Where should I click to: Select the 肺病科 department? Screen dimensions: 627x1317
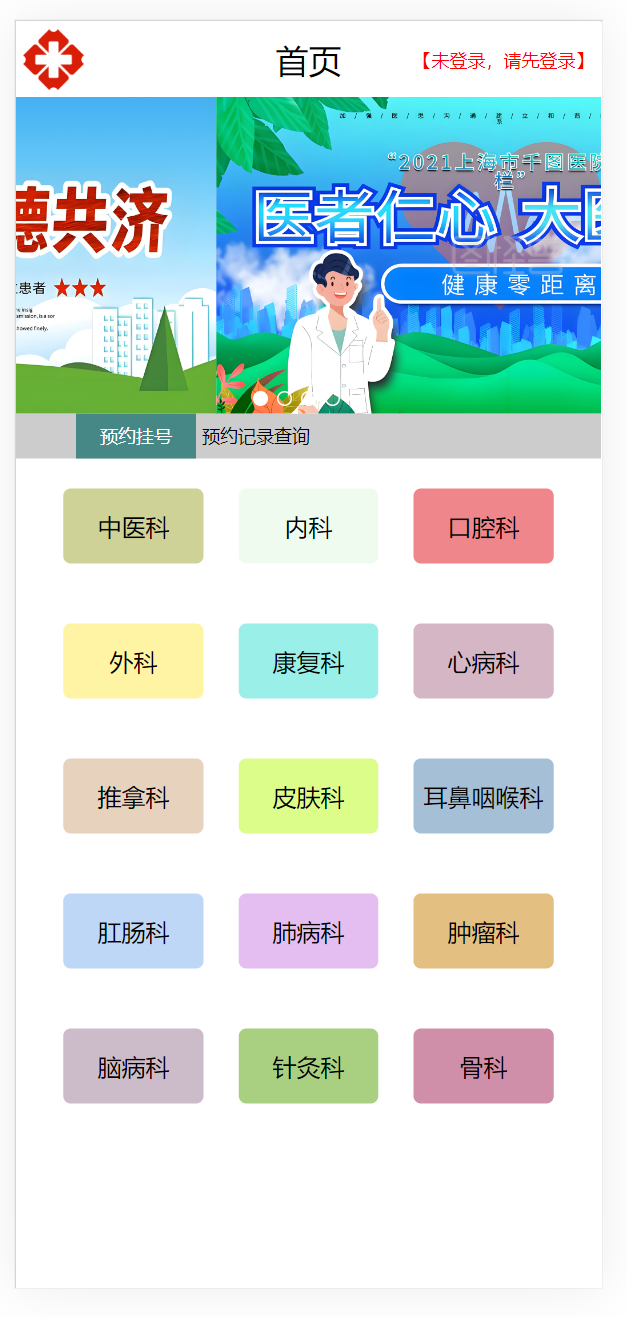point(308,932)
